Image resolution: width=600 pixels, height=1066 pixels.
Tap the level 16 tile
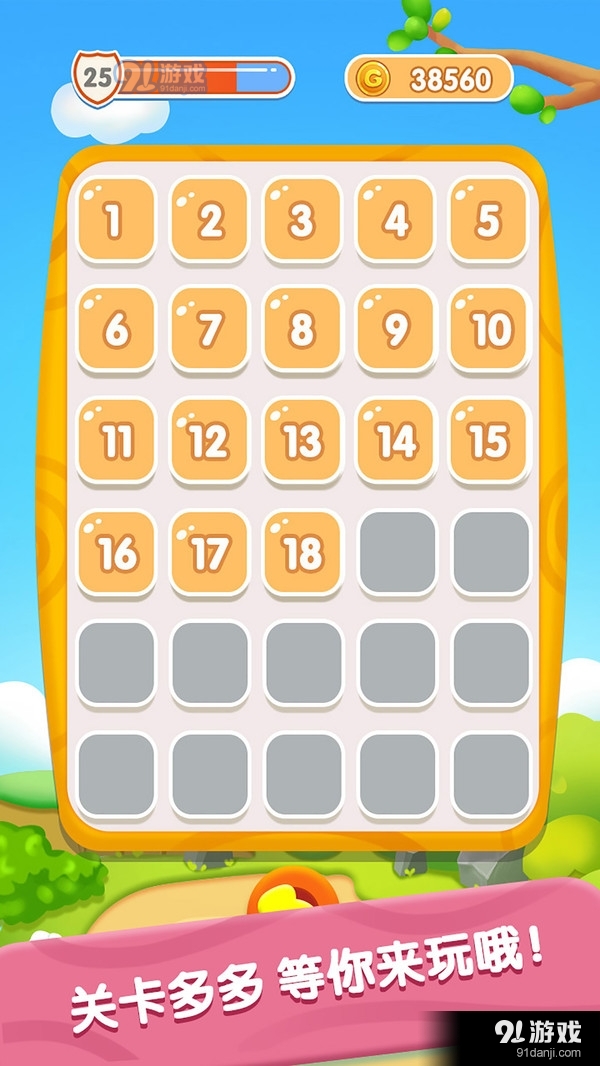tap(116, 553)
